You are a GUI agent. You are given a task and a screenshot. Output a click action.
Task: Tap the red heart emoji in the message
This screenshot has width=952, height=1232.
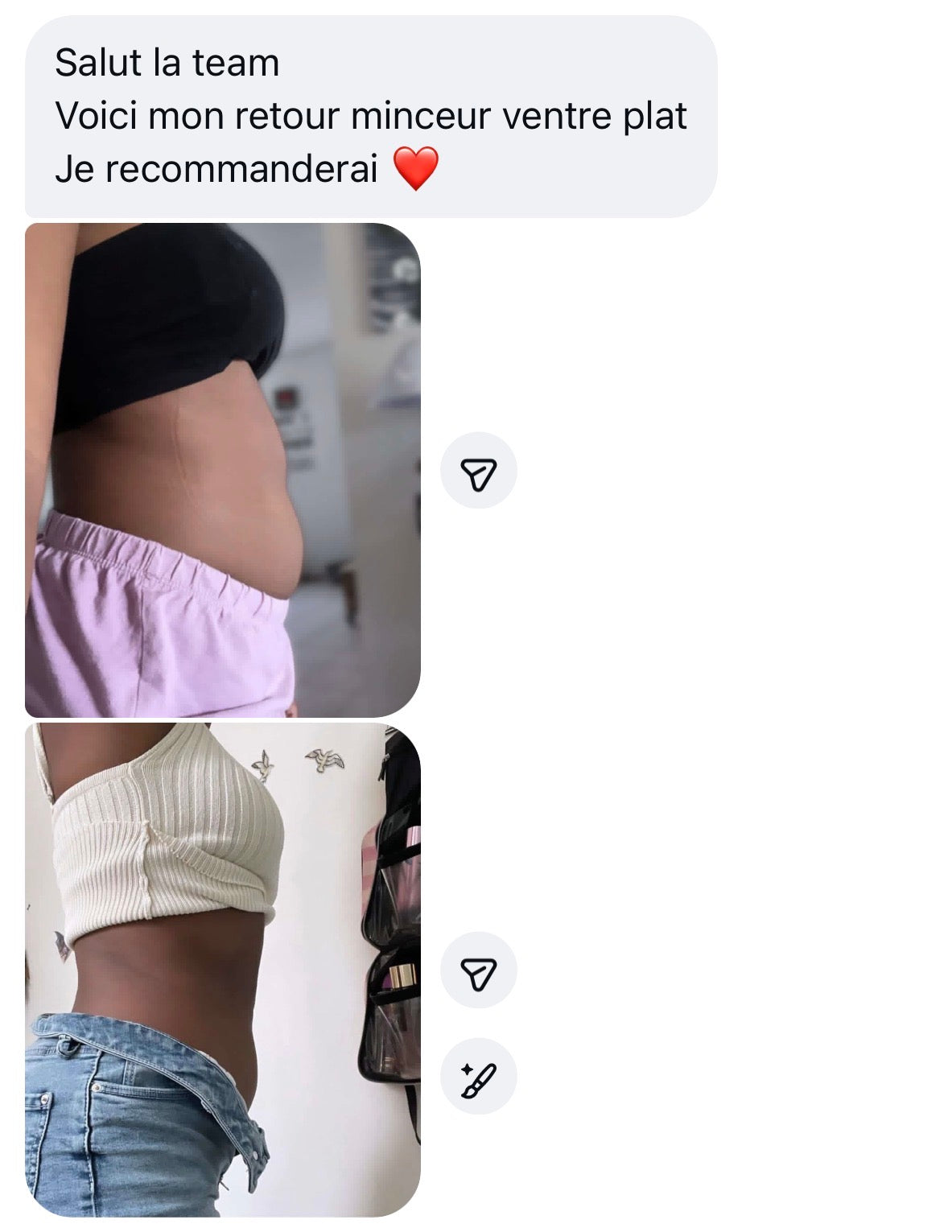[415, 167]
